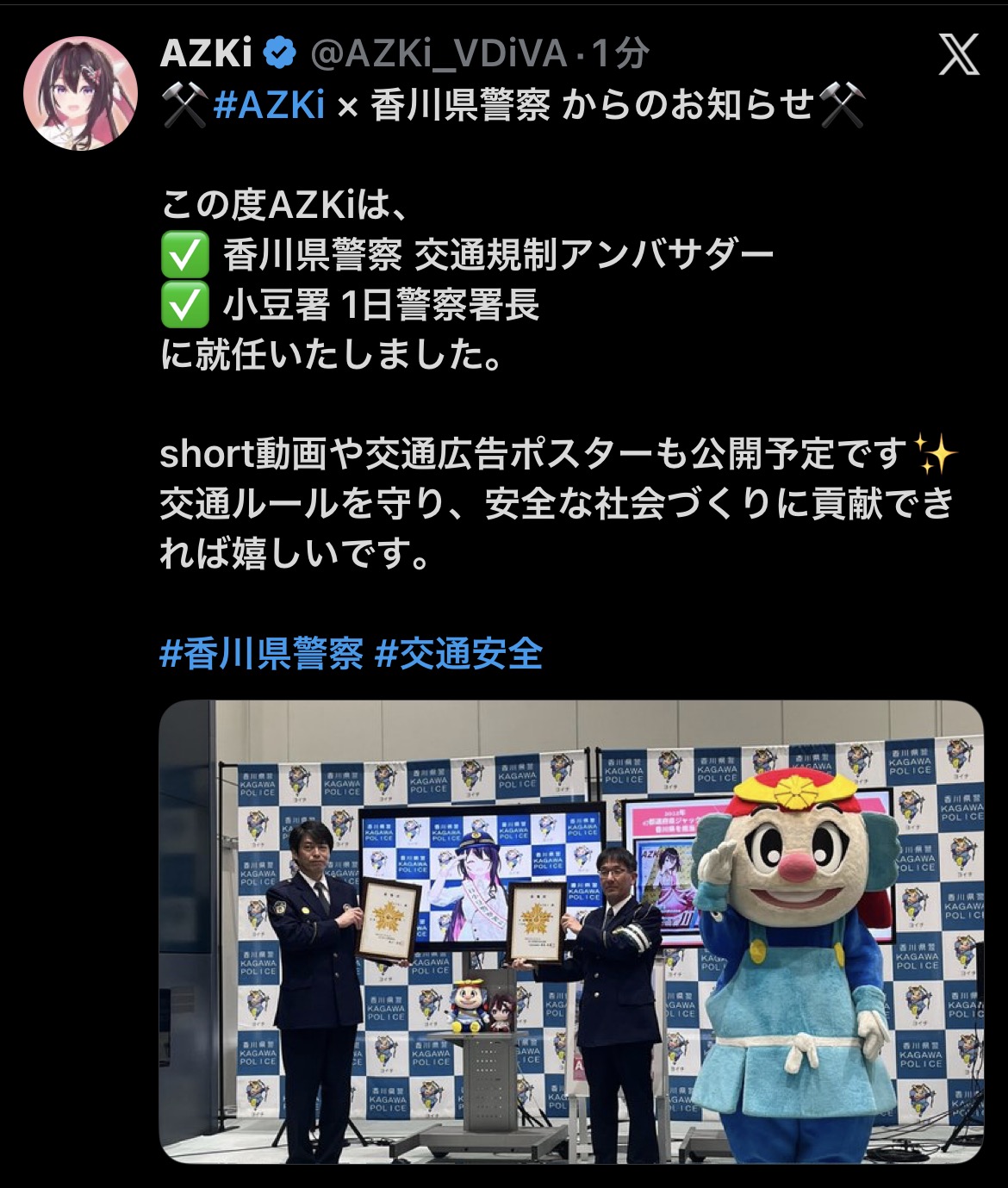Open the @AZKi_VDiVA account name

tap(437, 55)
